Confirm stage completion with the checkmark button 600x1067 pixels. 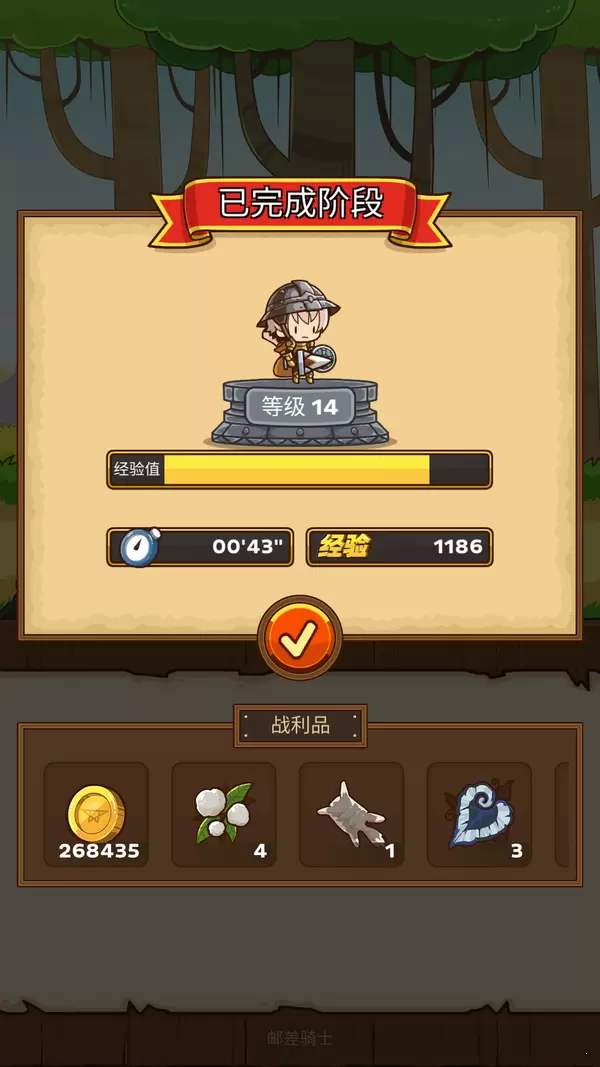pyautogui.click(x=299, y=638)
